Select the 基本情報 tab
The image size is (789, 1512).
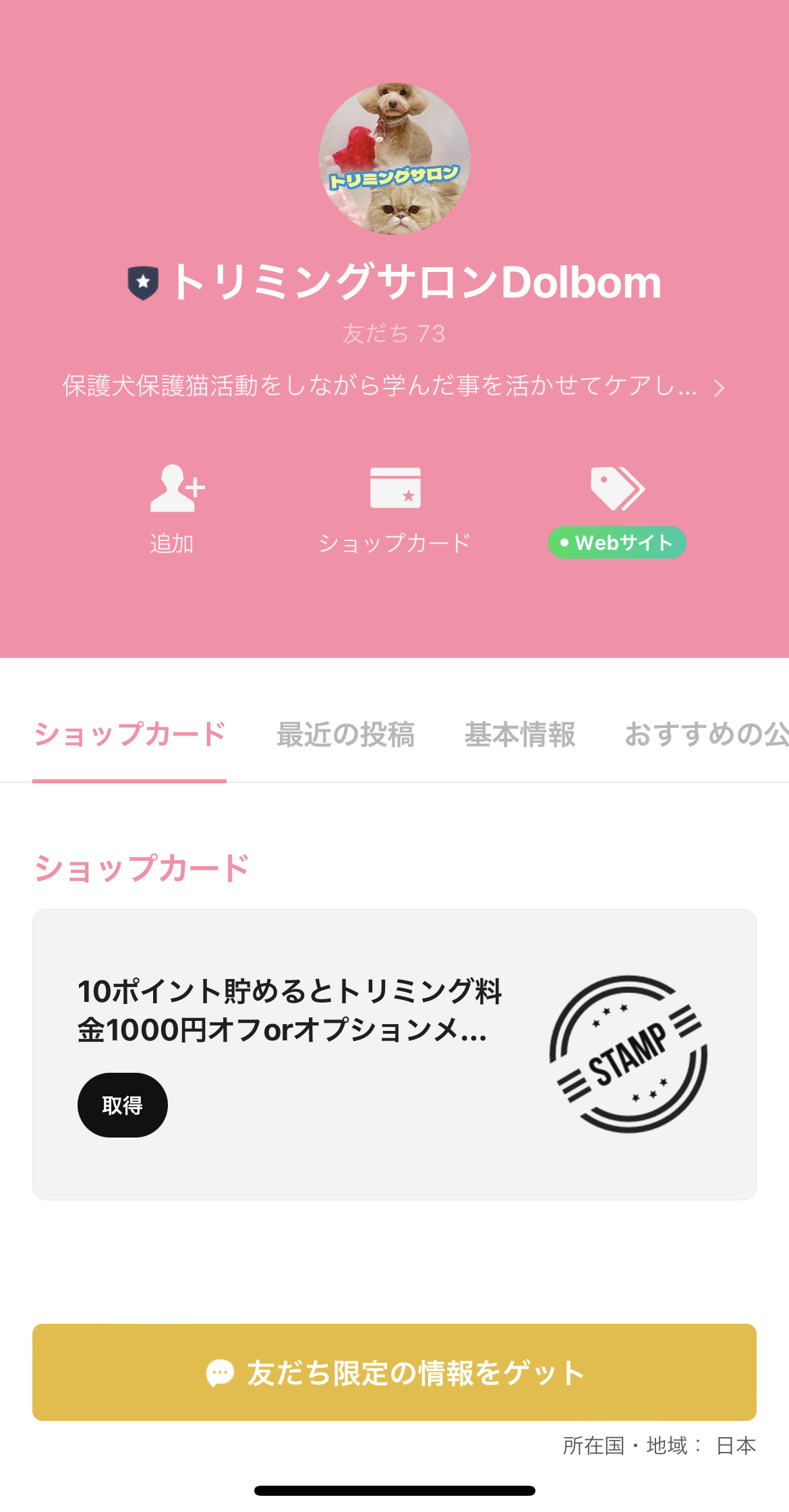pyautogui.click(x=521, y=735)
